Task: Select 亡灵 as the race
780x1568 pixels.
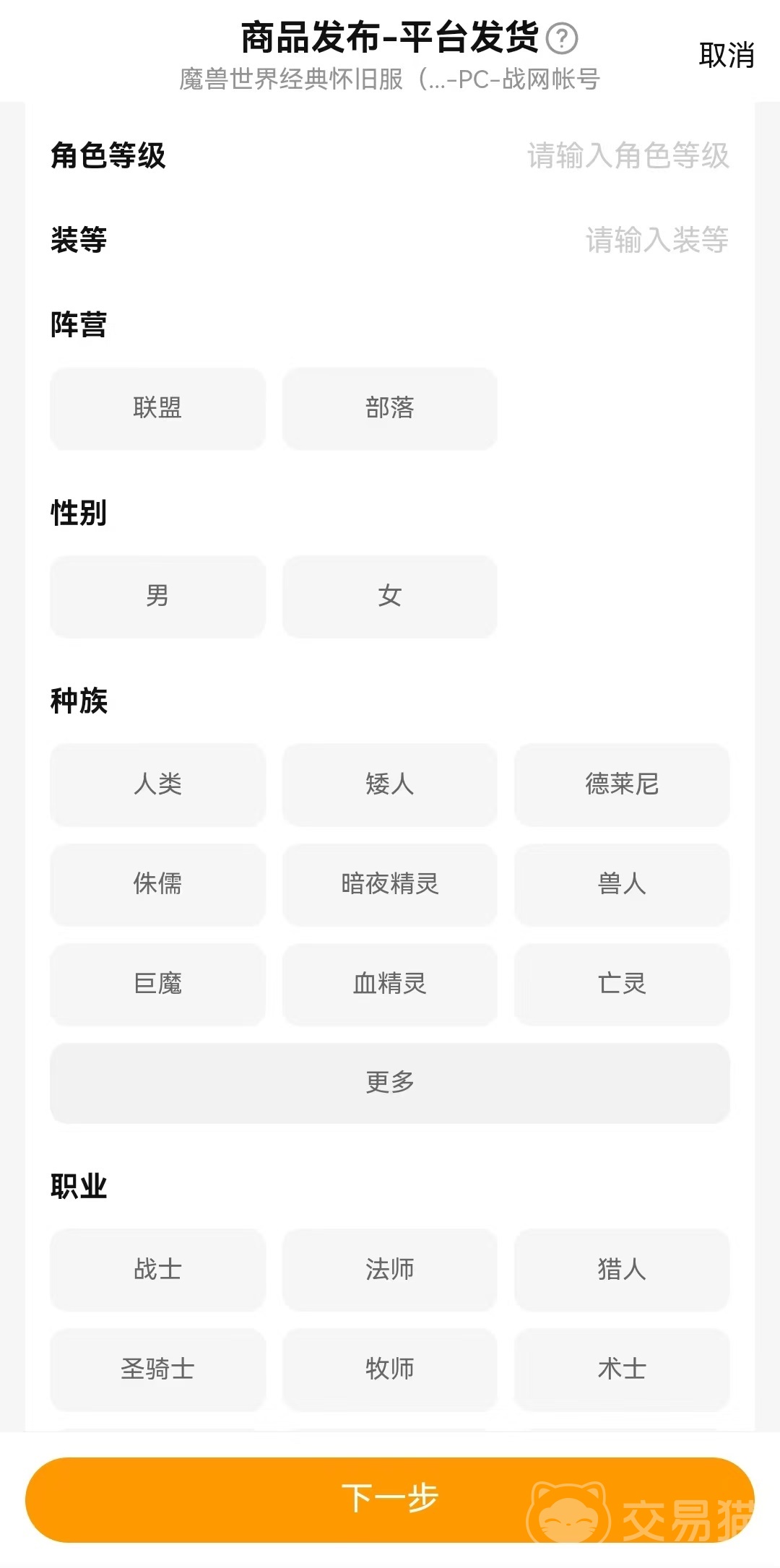Action: pos(621,983)
